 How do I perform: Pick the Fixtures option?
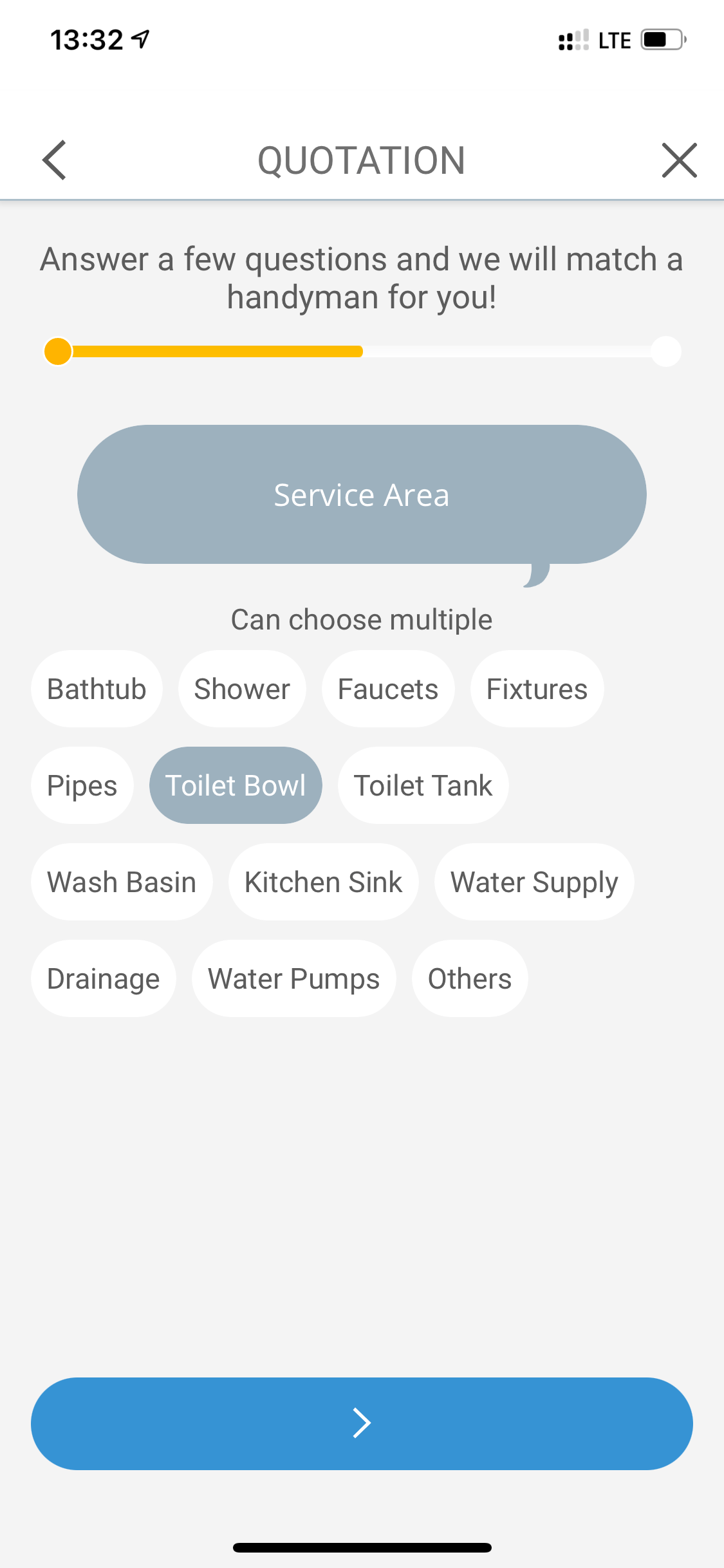537,689
